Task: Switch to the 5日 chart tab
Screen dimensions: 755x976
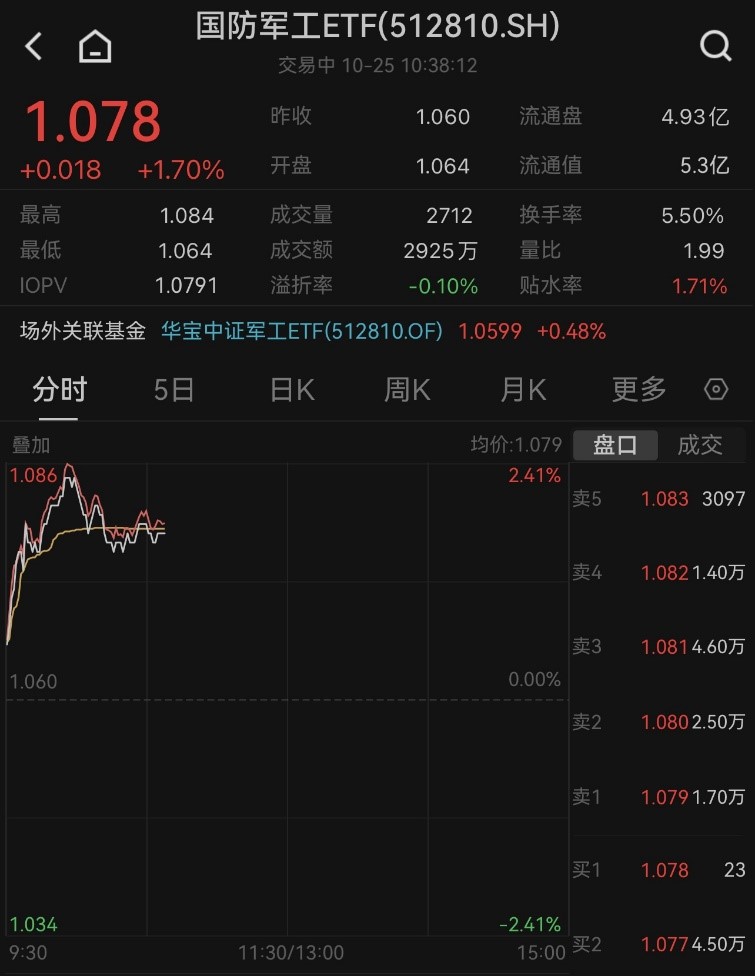Action: (x=174, y=390)
